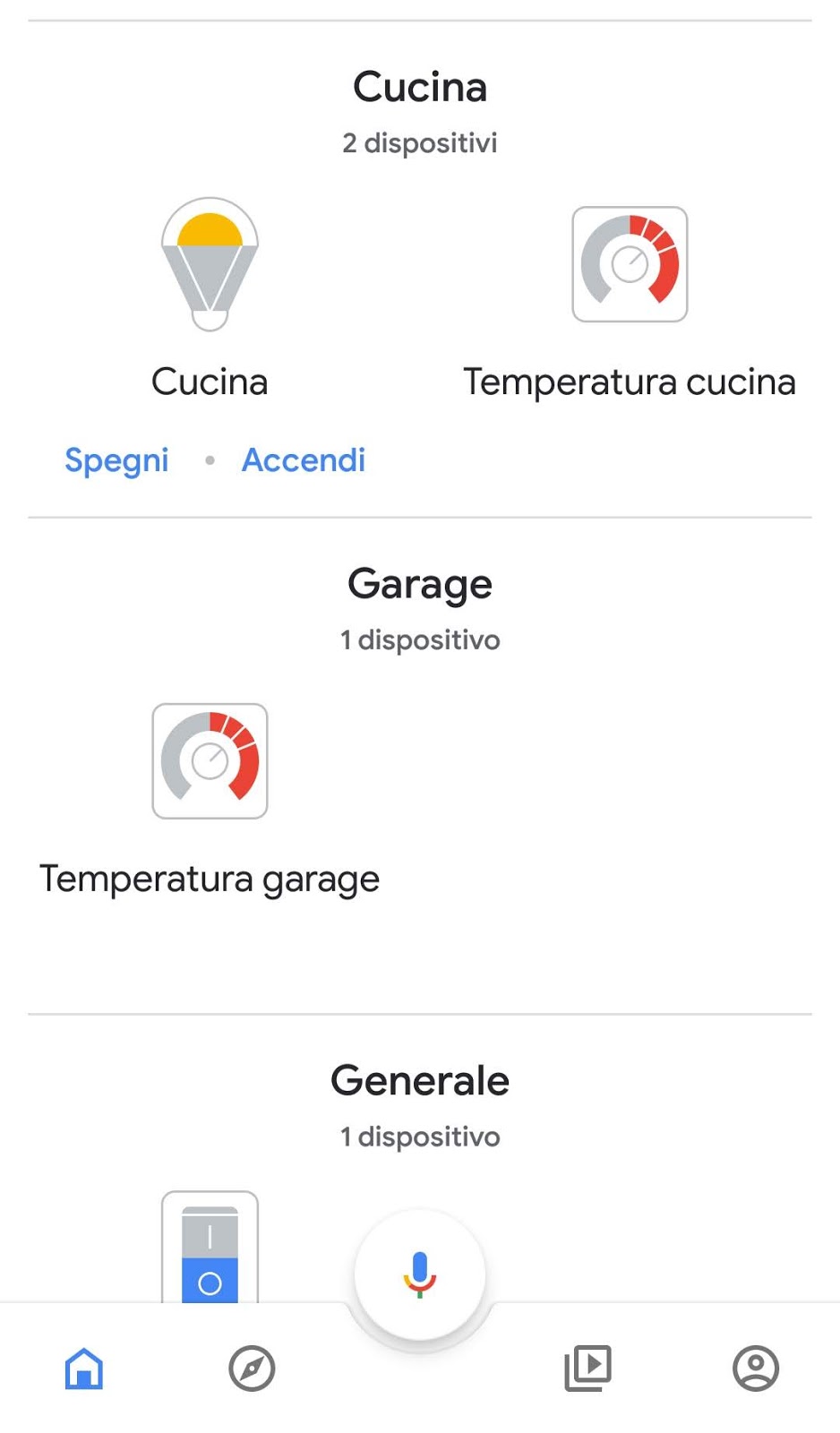This screenshot has width=840, height=1433.
Task: Tap Spegni to turn off Cucina
Action: point(116,460)
